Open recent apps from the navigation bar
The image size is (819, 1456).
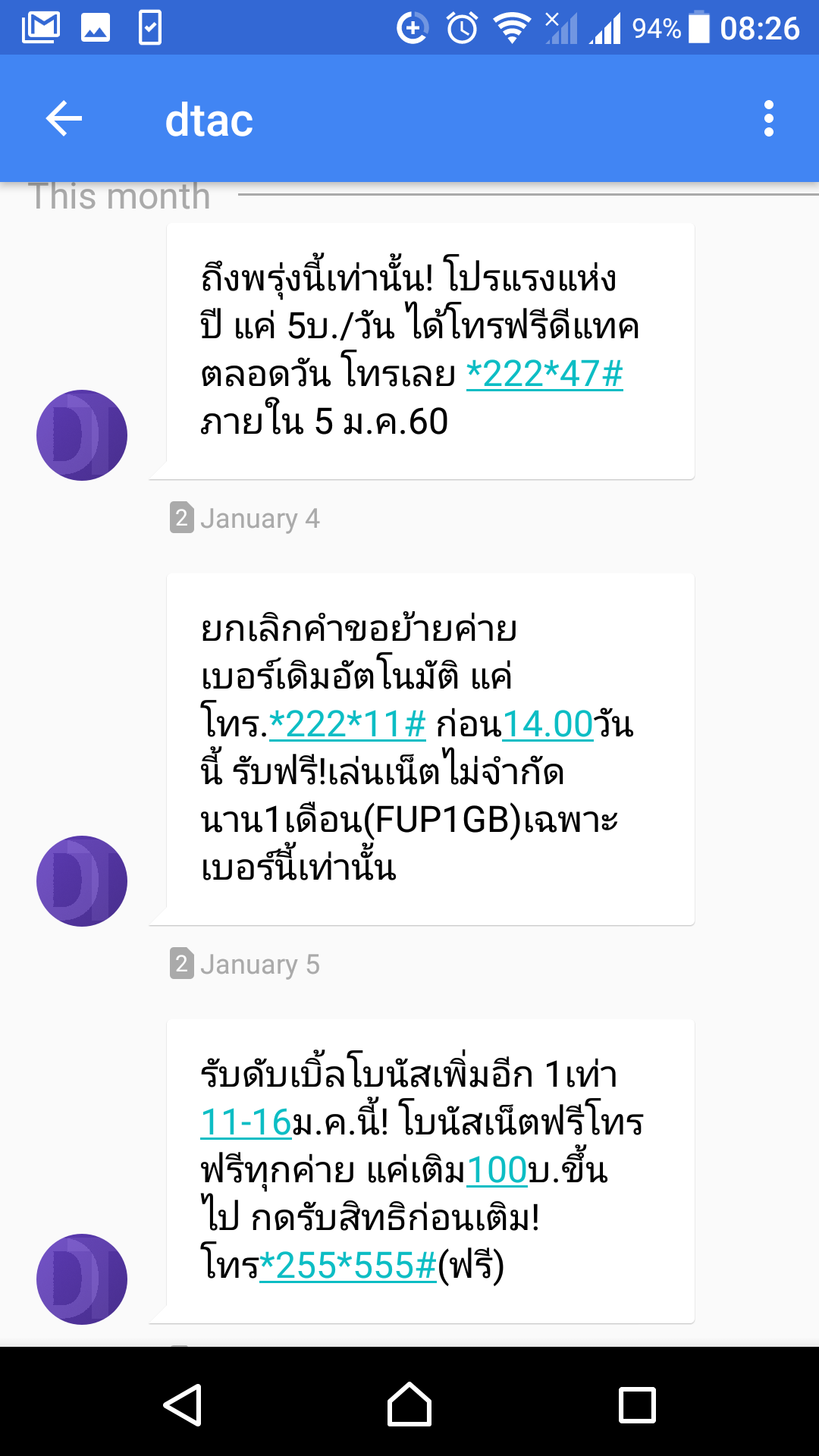click(x=637, y=1405)
